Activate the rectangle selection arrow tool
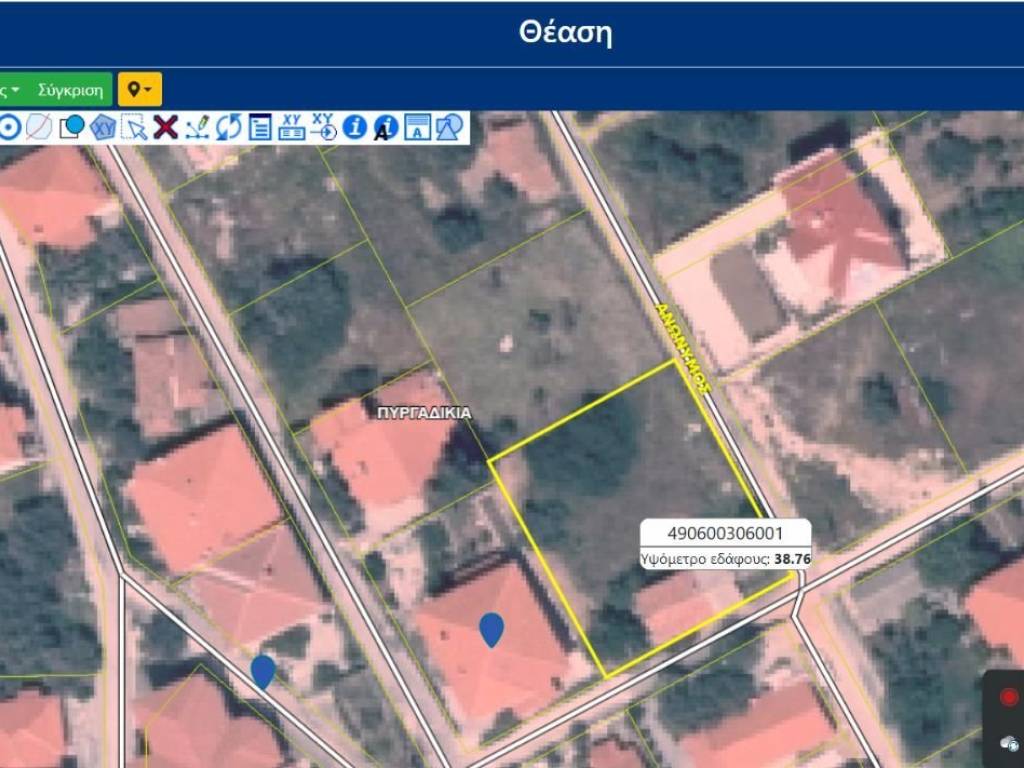The width and height of the screenshot is (1024, 768). click(134, 127)
